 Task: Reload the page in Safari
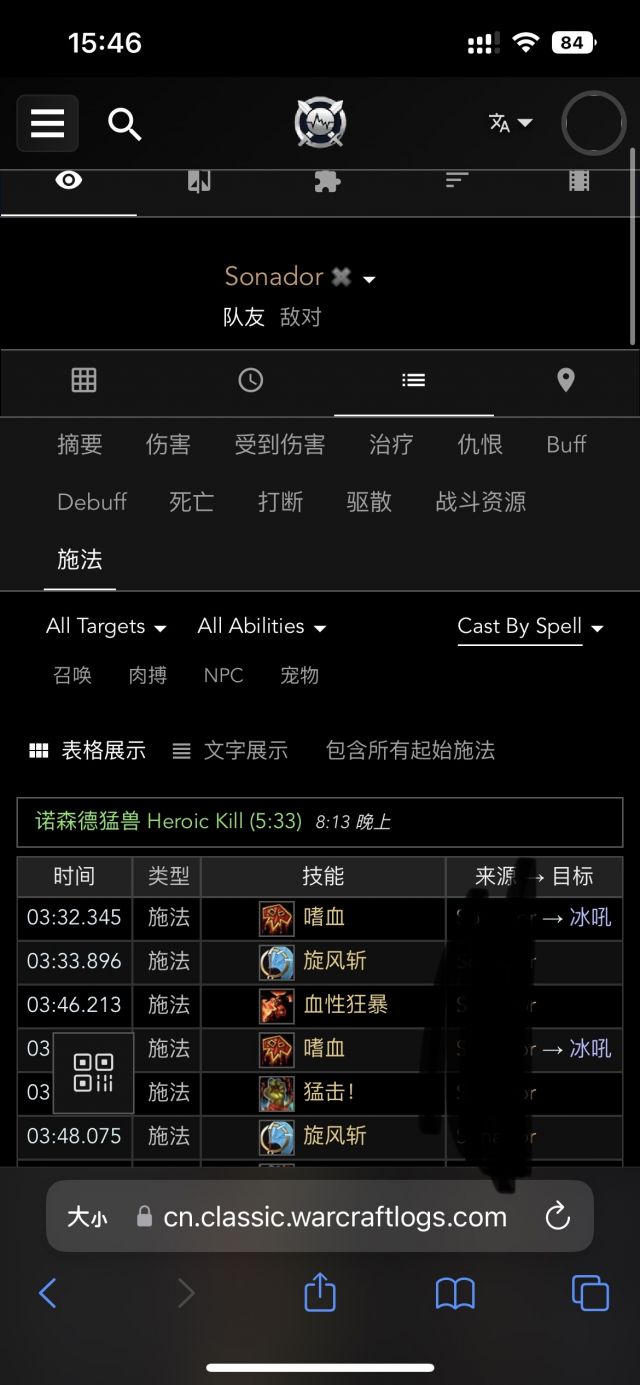click(557, 1217)
